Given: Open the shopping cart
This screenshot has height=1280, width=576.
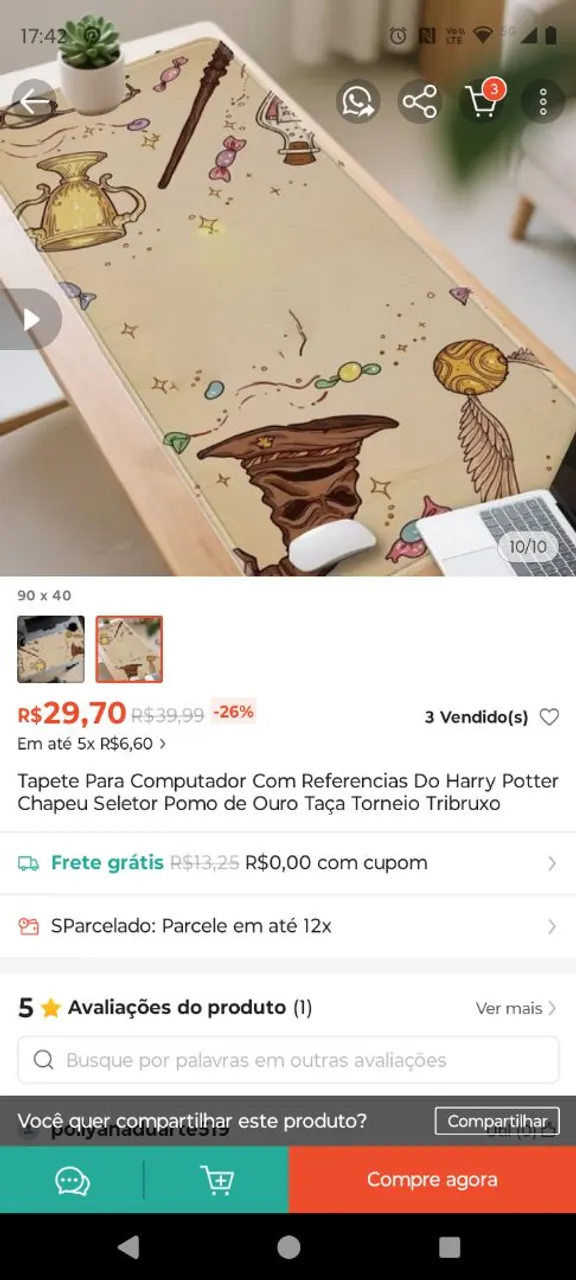Looking at the screenshot, I should [x=482, y=101].
